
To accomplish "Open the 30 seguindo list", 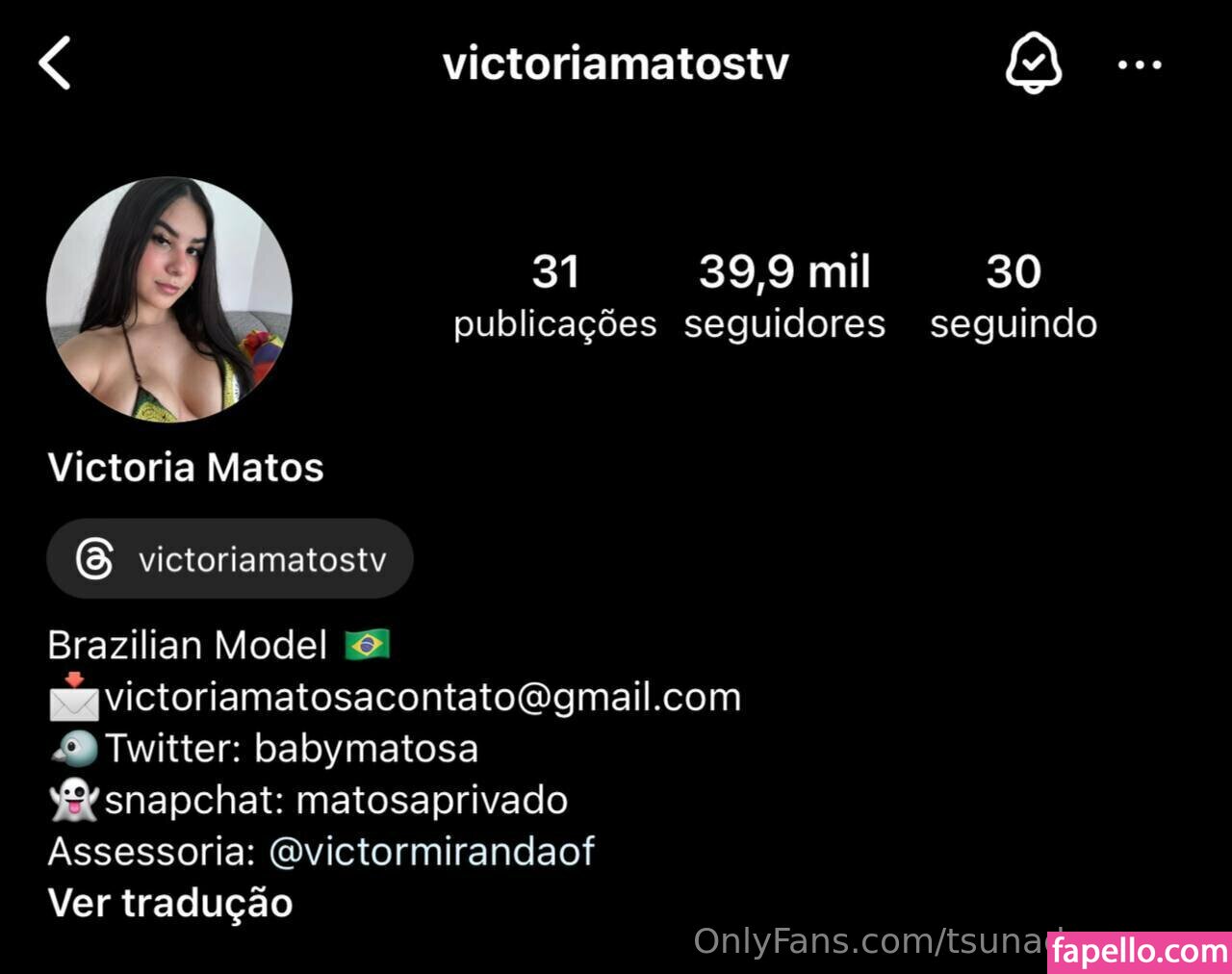I will tap(1013, 295).
